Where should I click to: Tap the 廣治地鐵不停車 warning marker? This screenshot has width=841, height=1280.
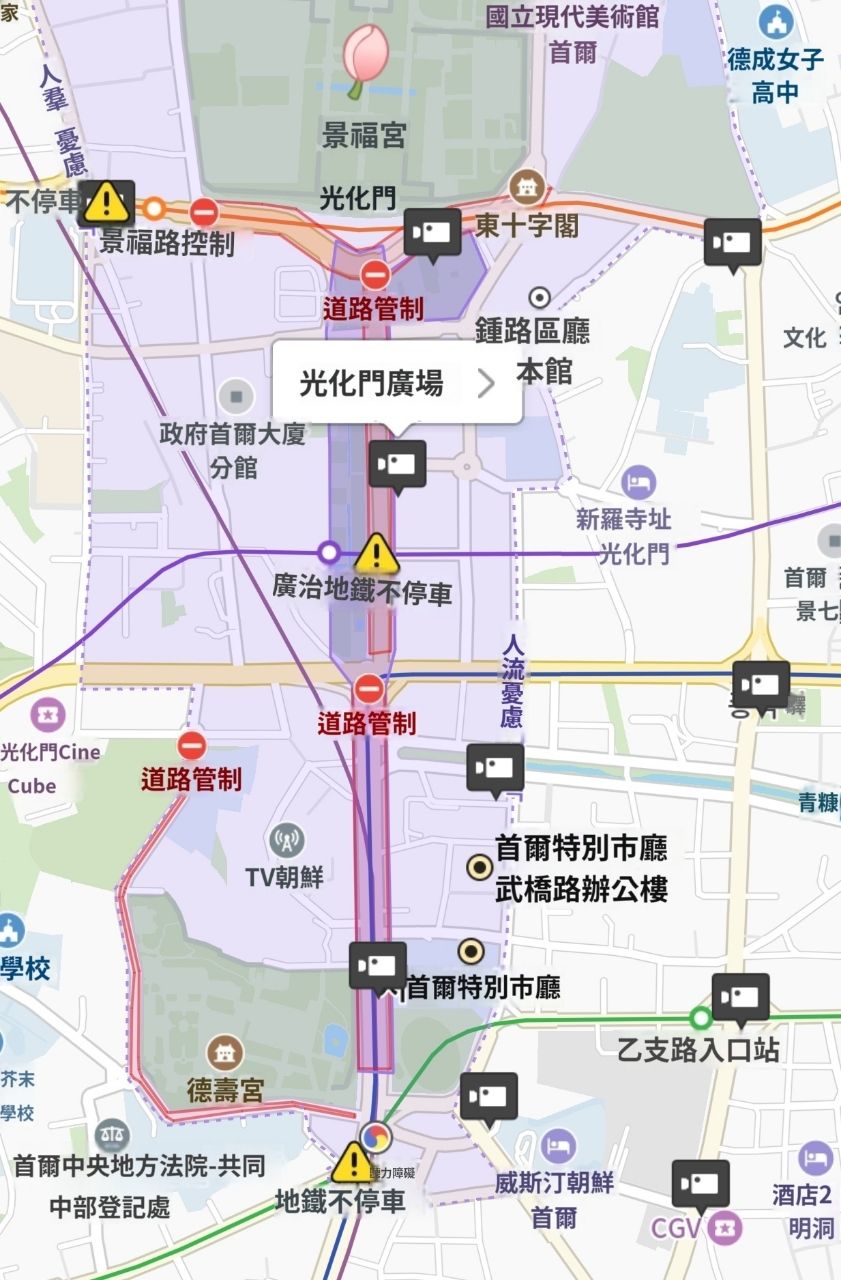(x=377, y=552)
